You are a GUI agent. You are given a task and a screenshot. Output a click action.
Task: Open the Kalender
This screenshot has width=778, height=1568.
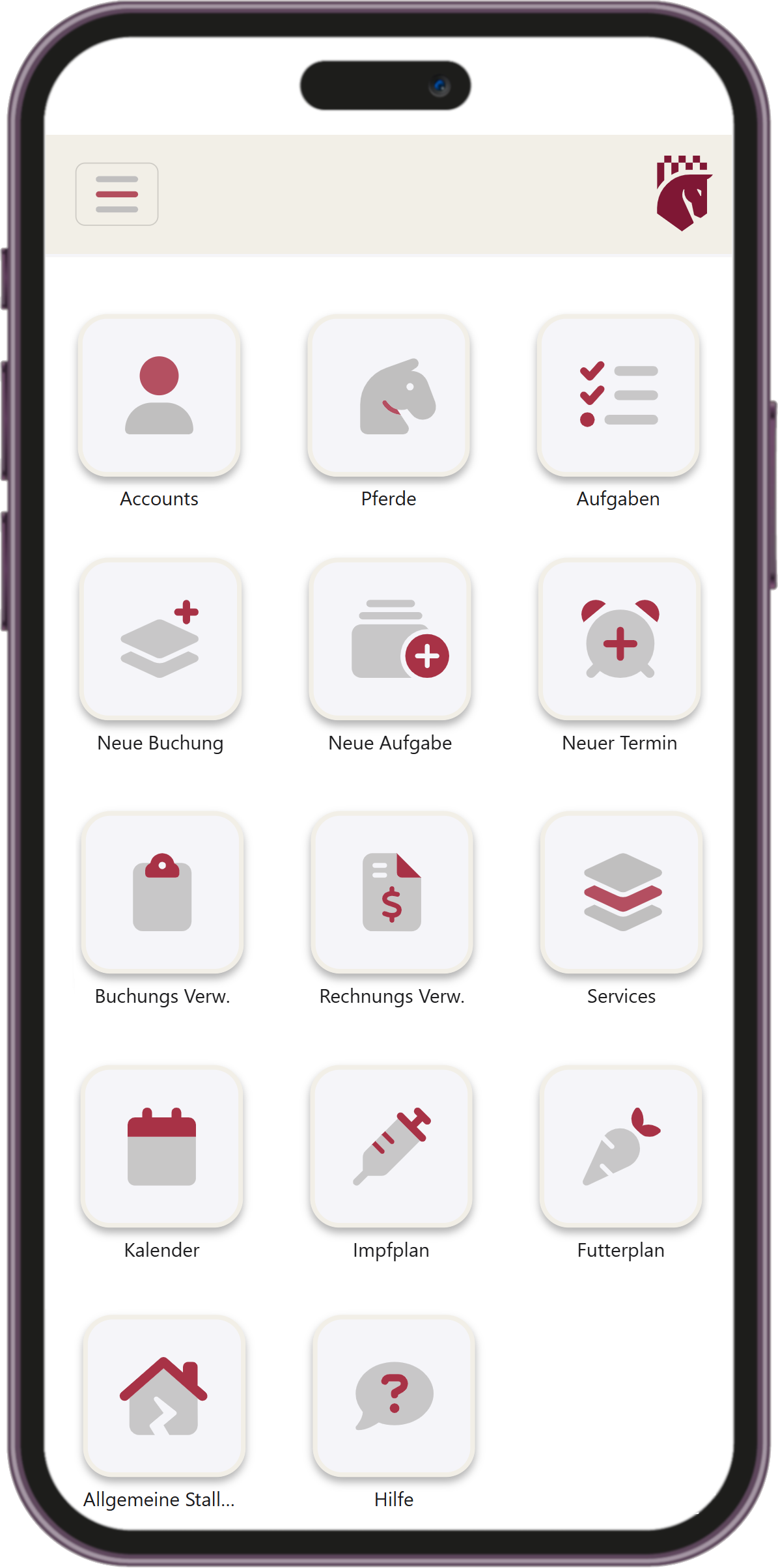(162, 1147)
